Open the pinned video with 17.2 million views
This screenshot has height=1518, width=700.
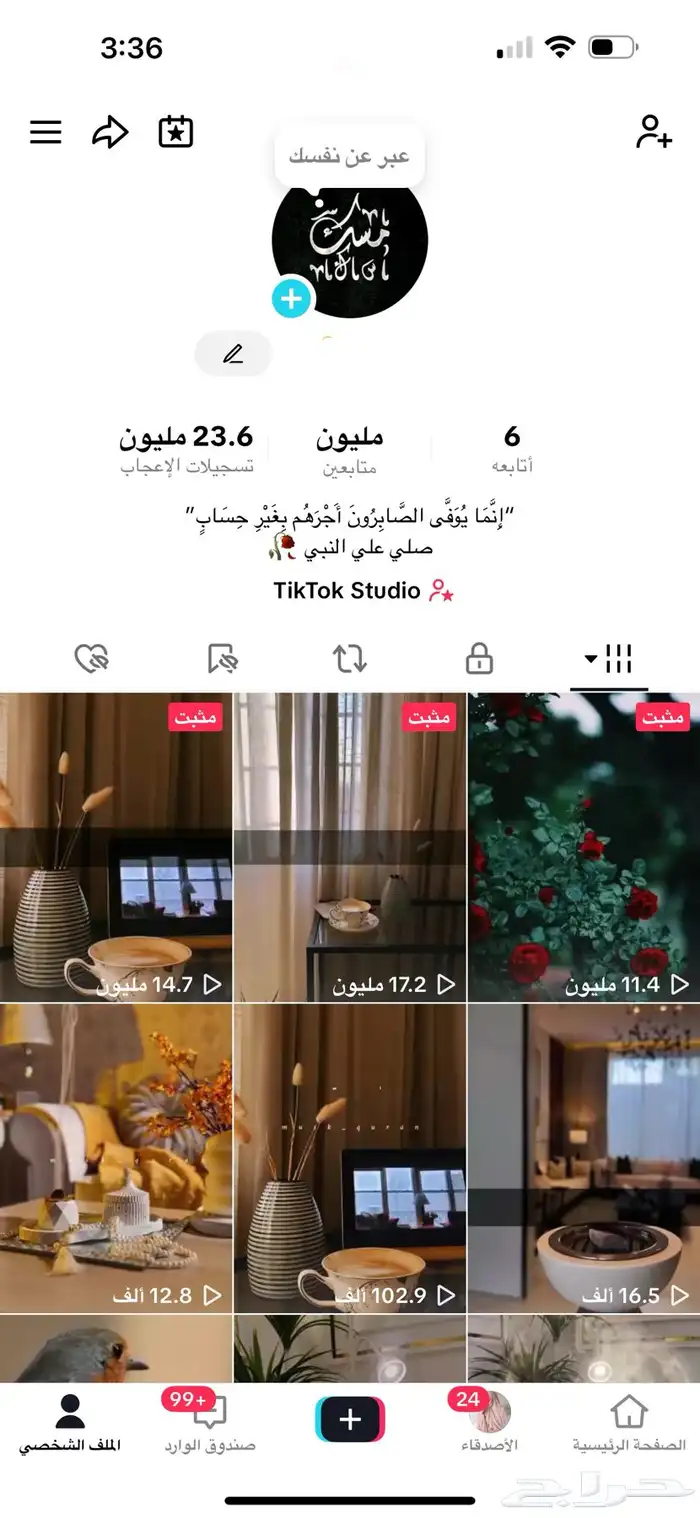click(350, 848)
